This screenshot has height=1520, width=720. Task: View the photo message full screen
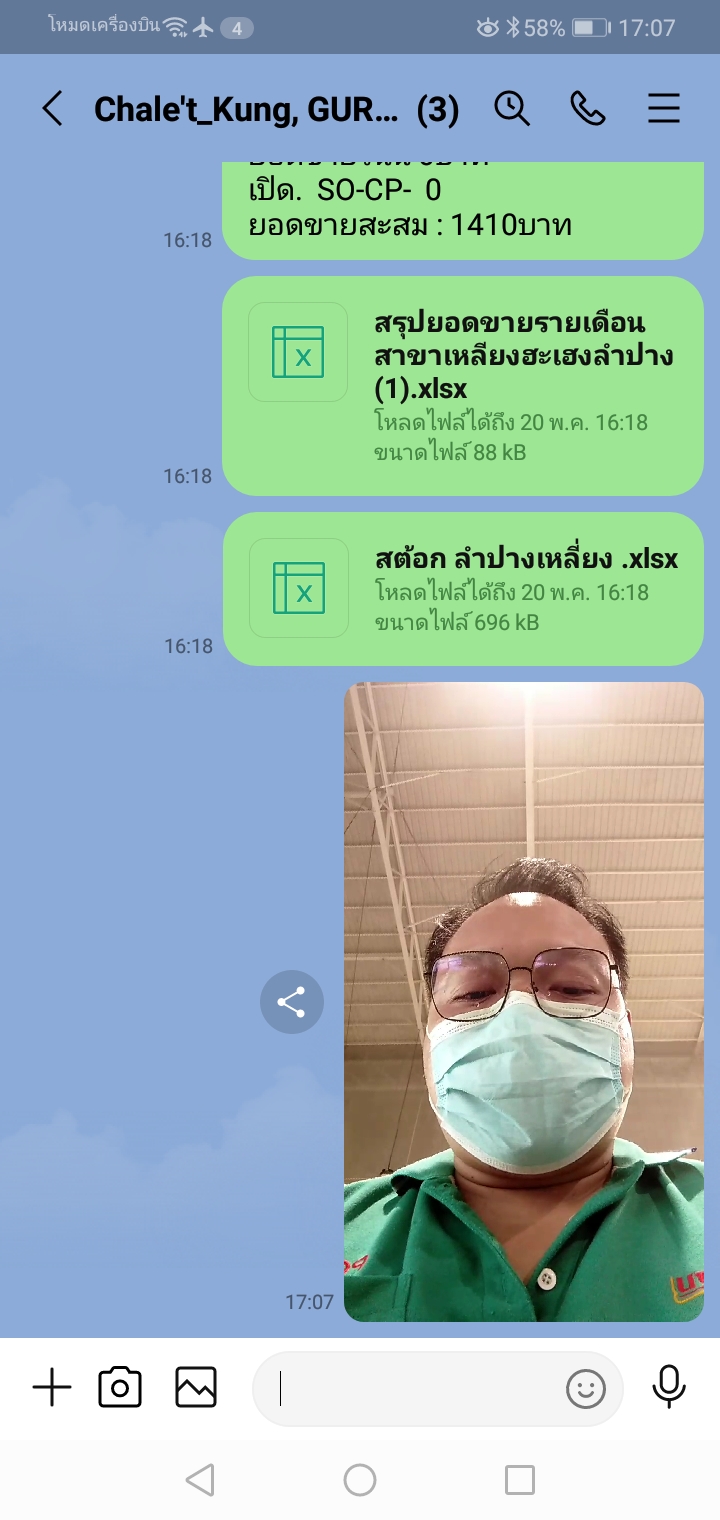(523, 1000)
